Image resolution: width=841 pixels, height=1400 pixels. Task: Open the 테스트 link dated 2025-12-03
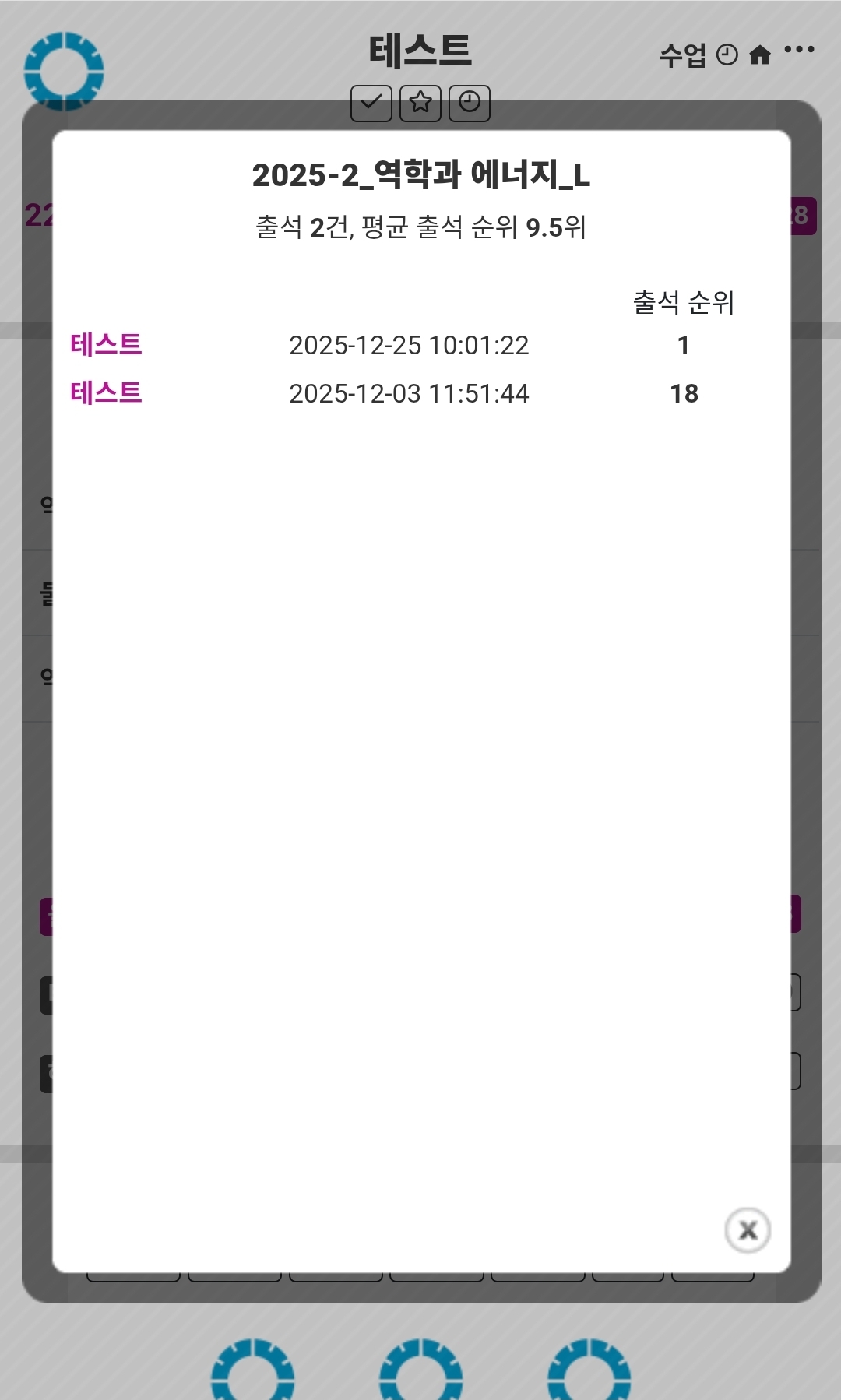[x=106, y=392]
